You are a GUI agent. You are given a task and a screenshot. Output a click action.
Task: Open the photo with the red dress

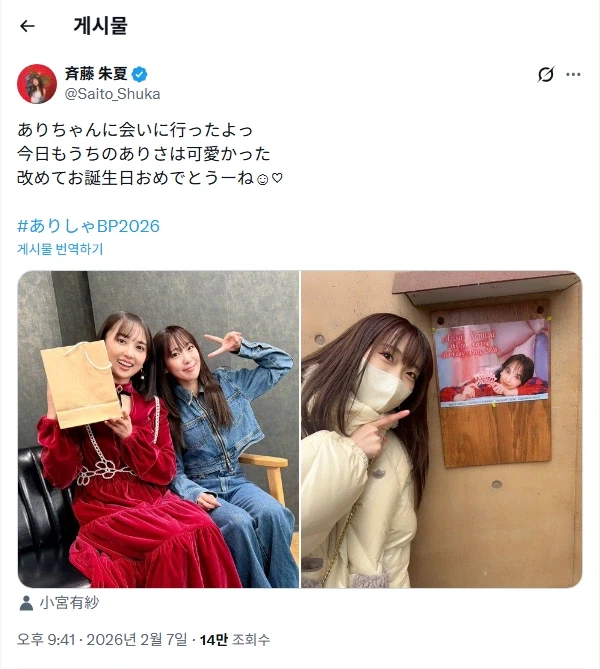click(158, 429)
